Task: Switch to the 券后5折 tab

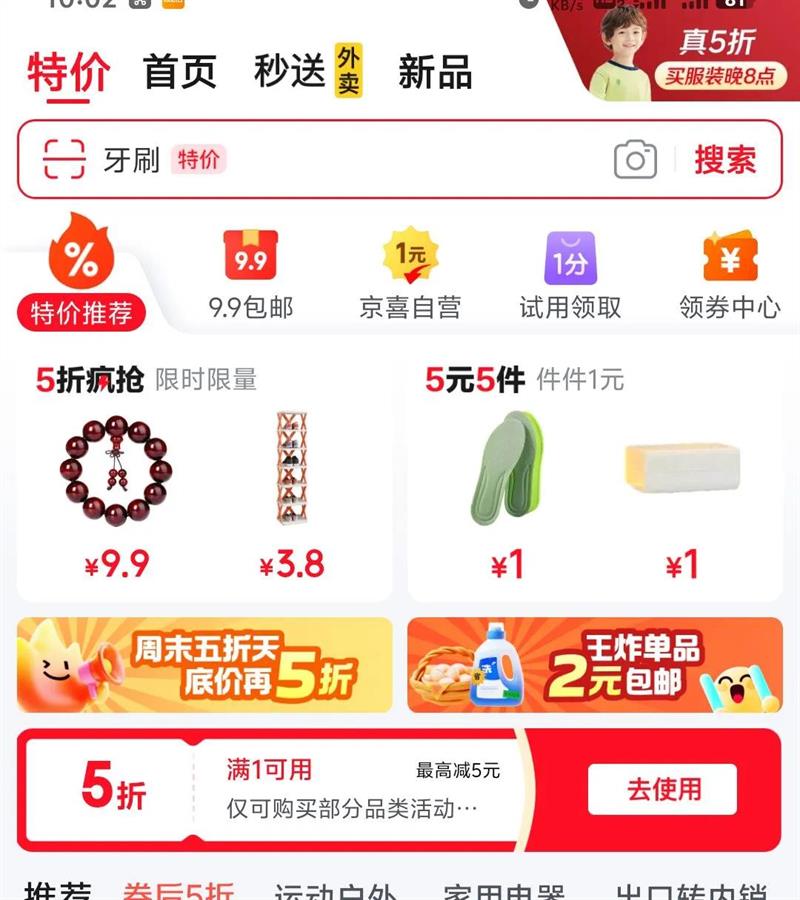Action: pos(177,891)
